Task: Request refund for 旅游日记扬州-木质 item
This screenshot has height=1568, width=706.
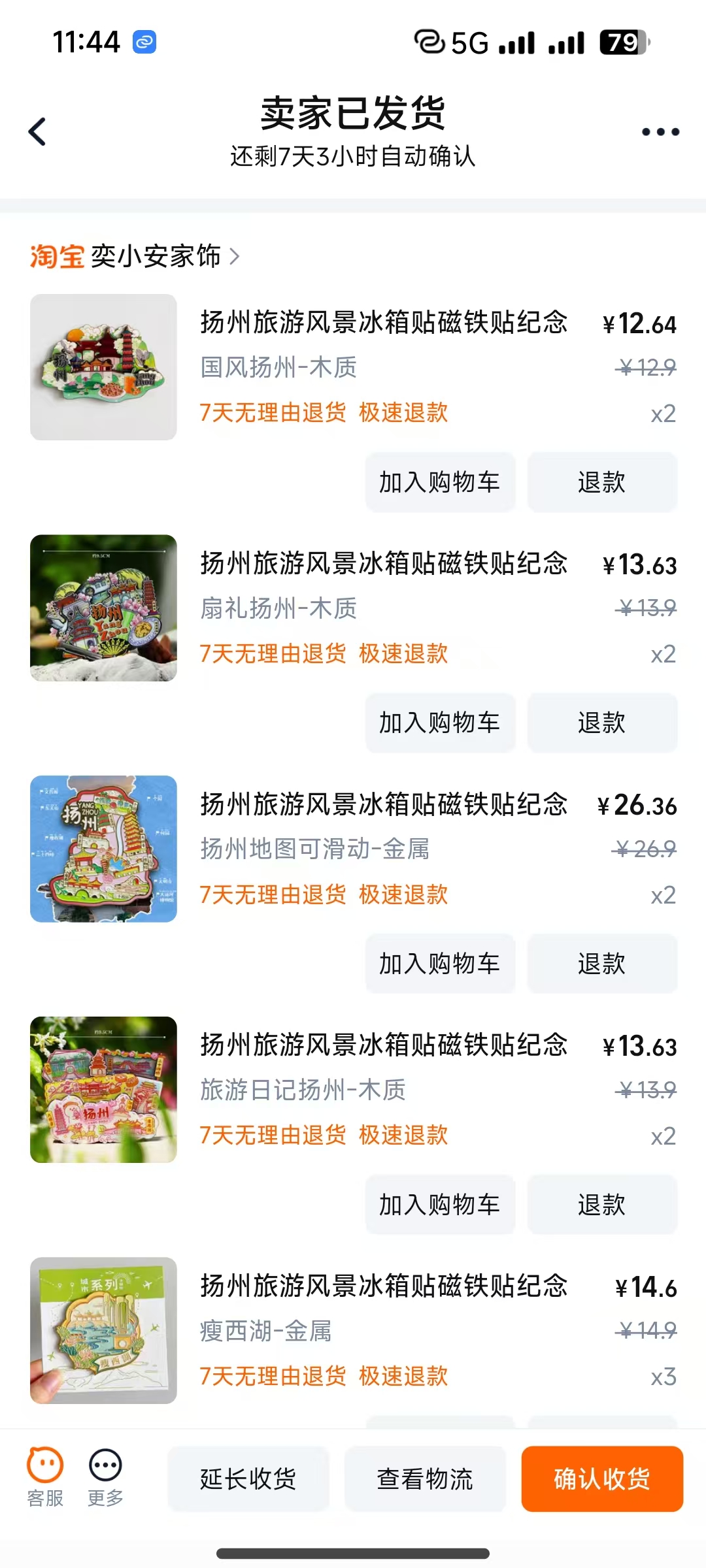Action: (601, 1204)
